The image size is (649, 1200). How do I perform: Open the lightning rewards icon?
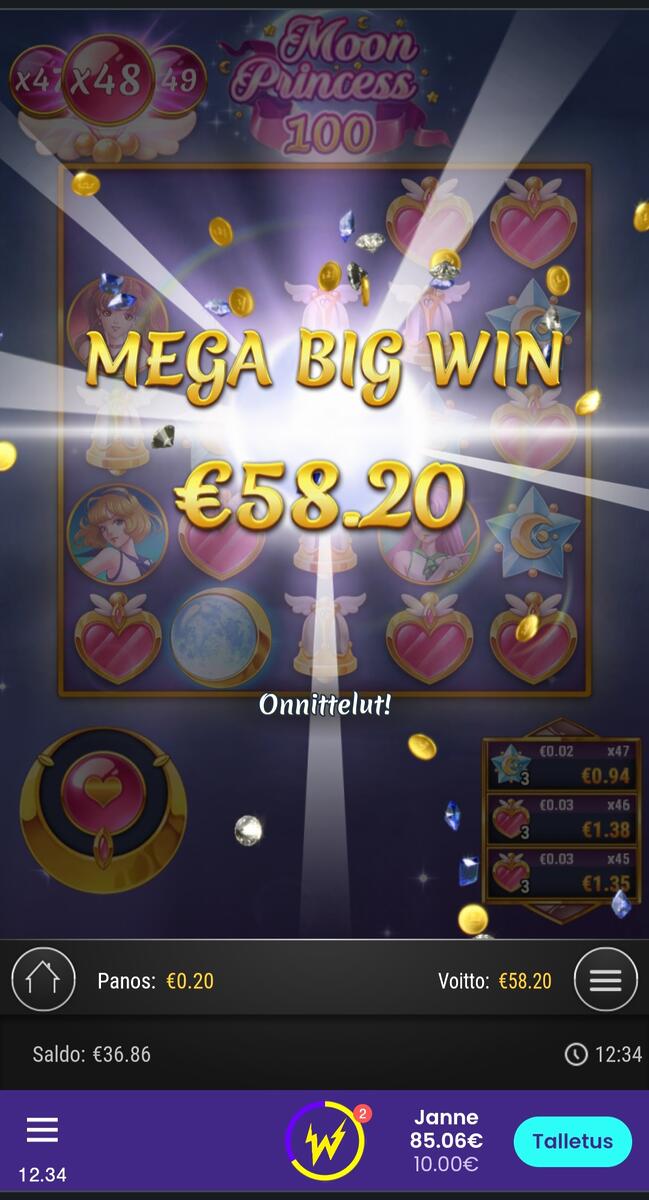click(325, 1141)
